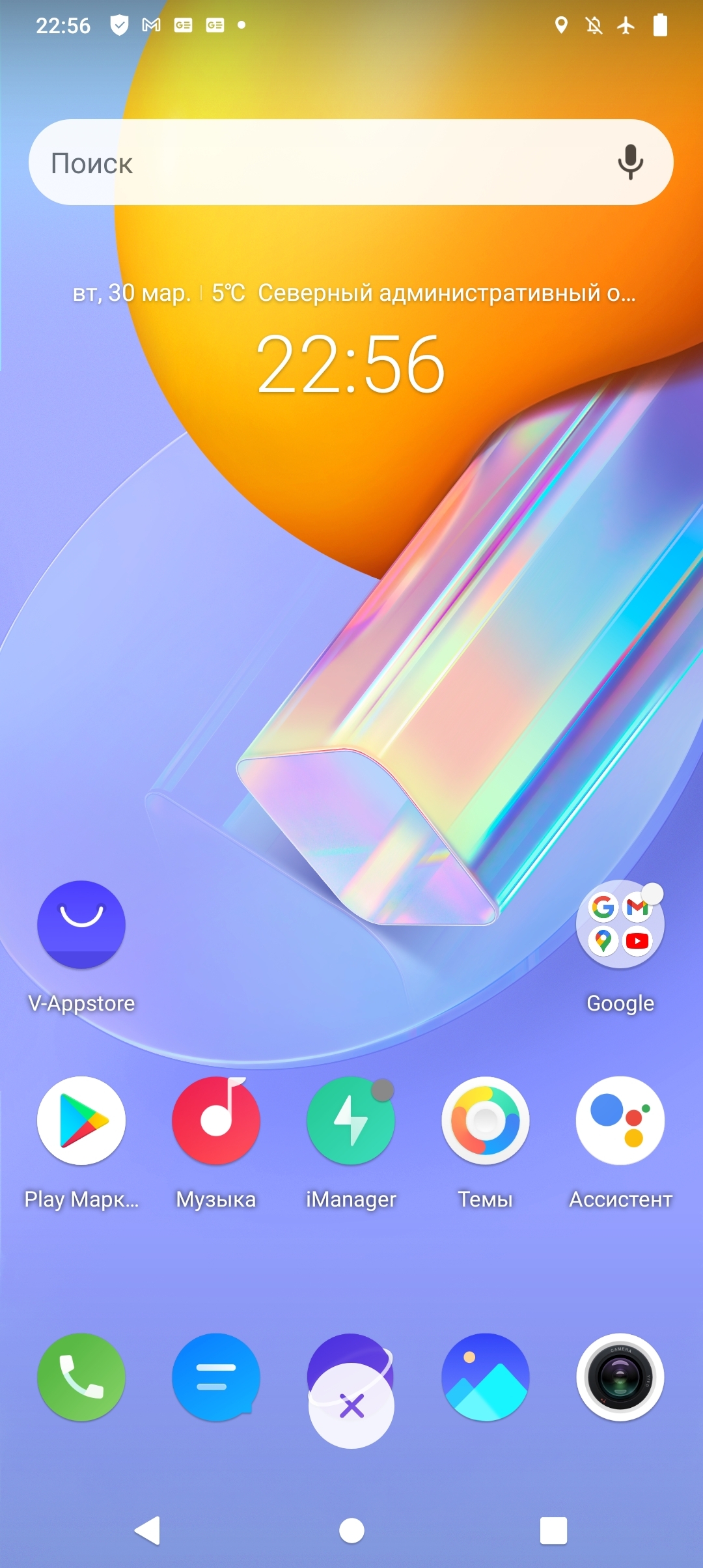
Task: Open the gallery app
Action: click(x=486, y=1377)
